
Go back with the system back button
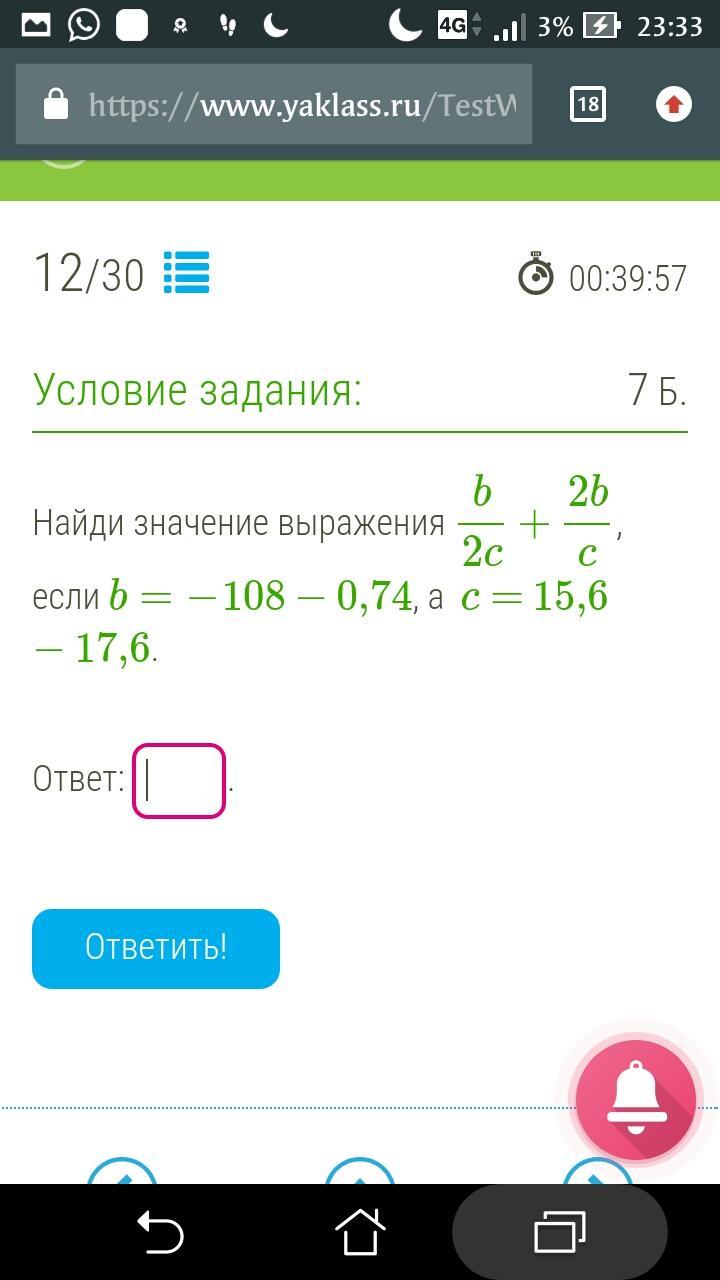click(x=160, y=1232)
